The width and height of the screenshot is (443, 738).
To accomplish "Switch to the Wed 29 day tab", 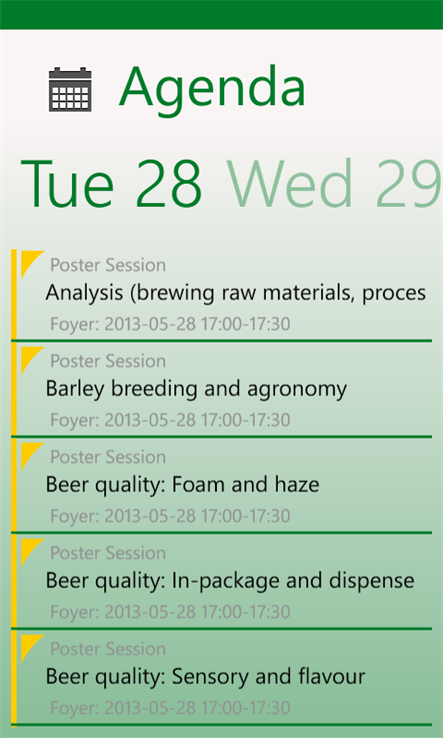I will click(x=335, y=184).
